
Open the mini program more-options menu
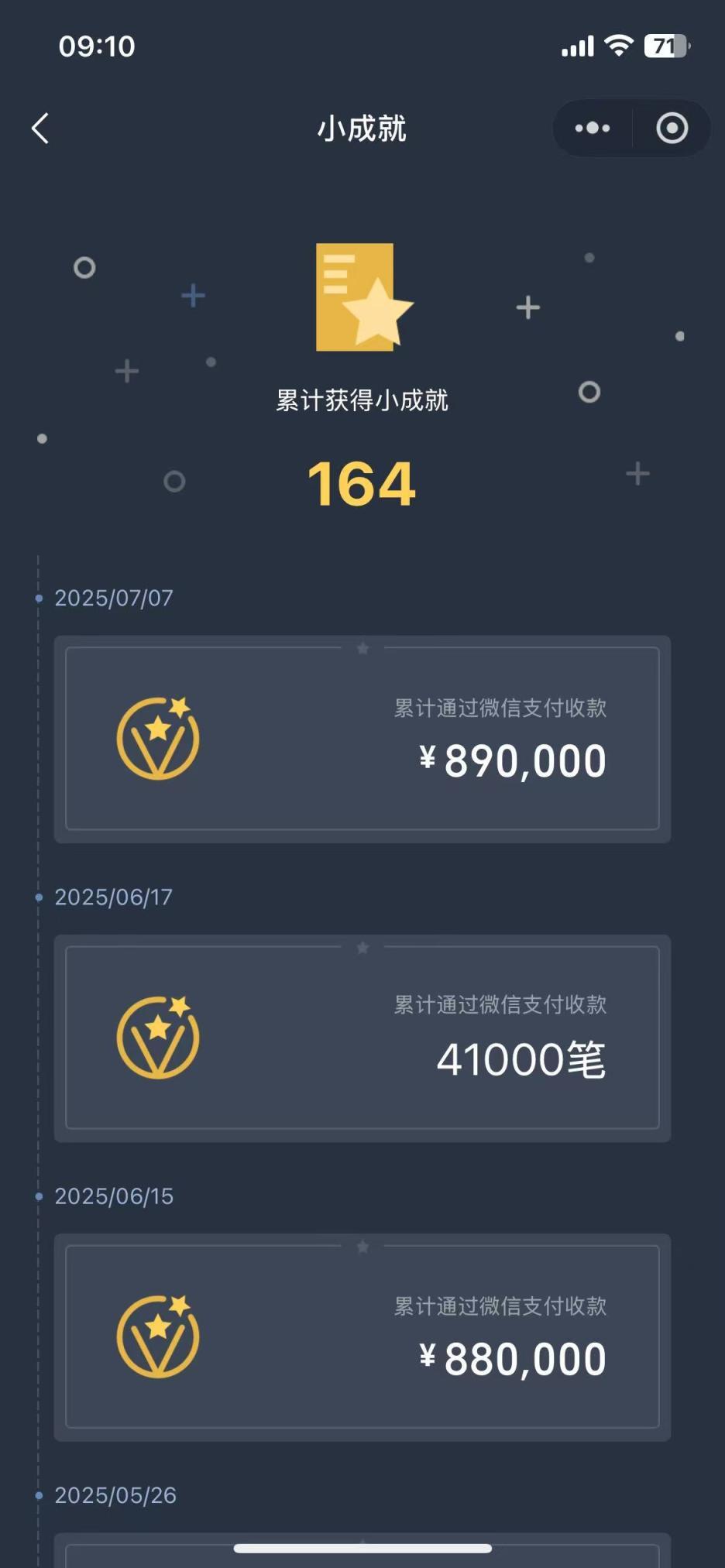(593, 129)
